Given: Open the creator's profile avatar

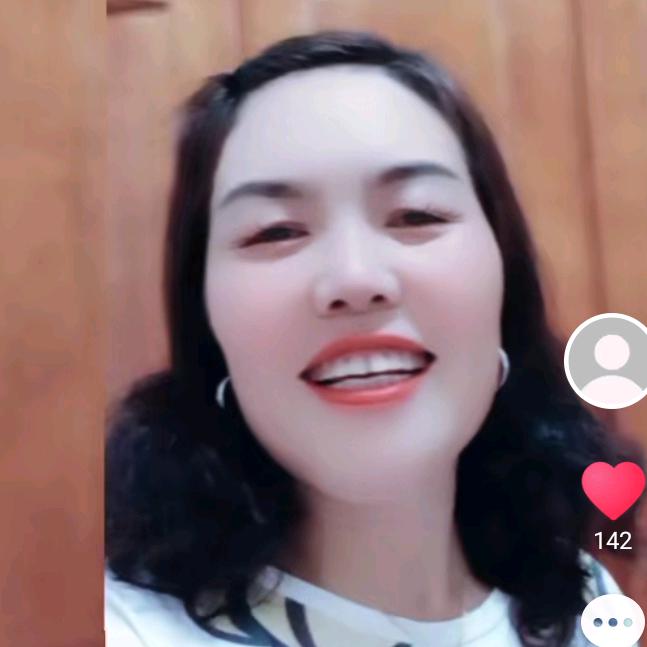Looking at the screenshot, I should tap(611, 361).
